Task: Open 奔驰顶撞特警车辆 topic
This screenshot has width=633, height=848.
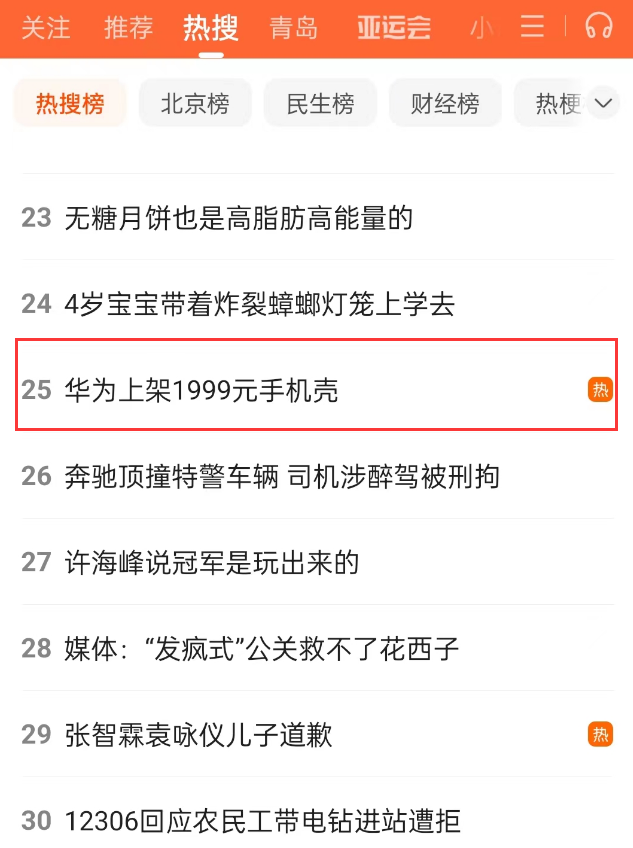Action: (281, 476)
